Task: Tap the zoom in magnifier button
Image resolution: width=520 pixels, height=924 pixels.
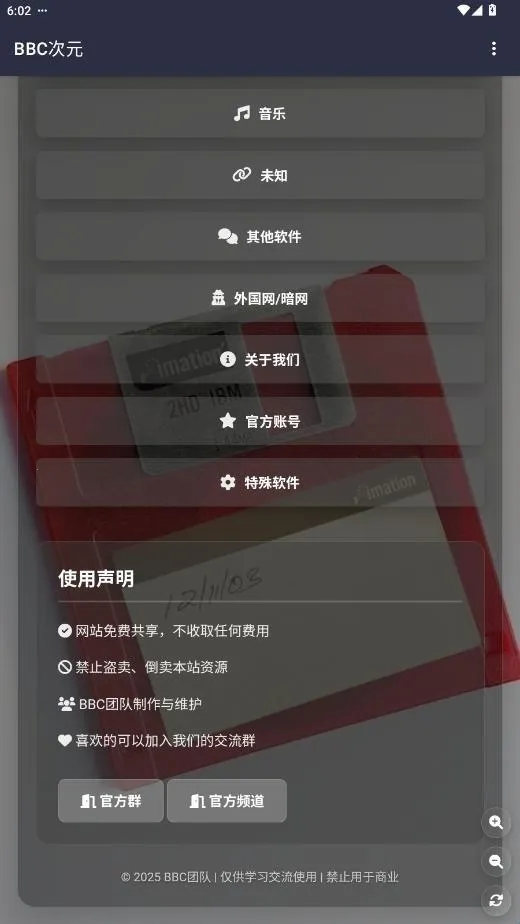Action: 496,822
